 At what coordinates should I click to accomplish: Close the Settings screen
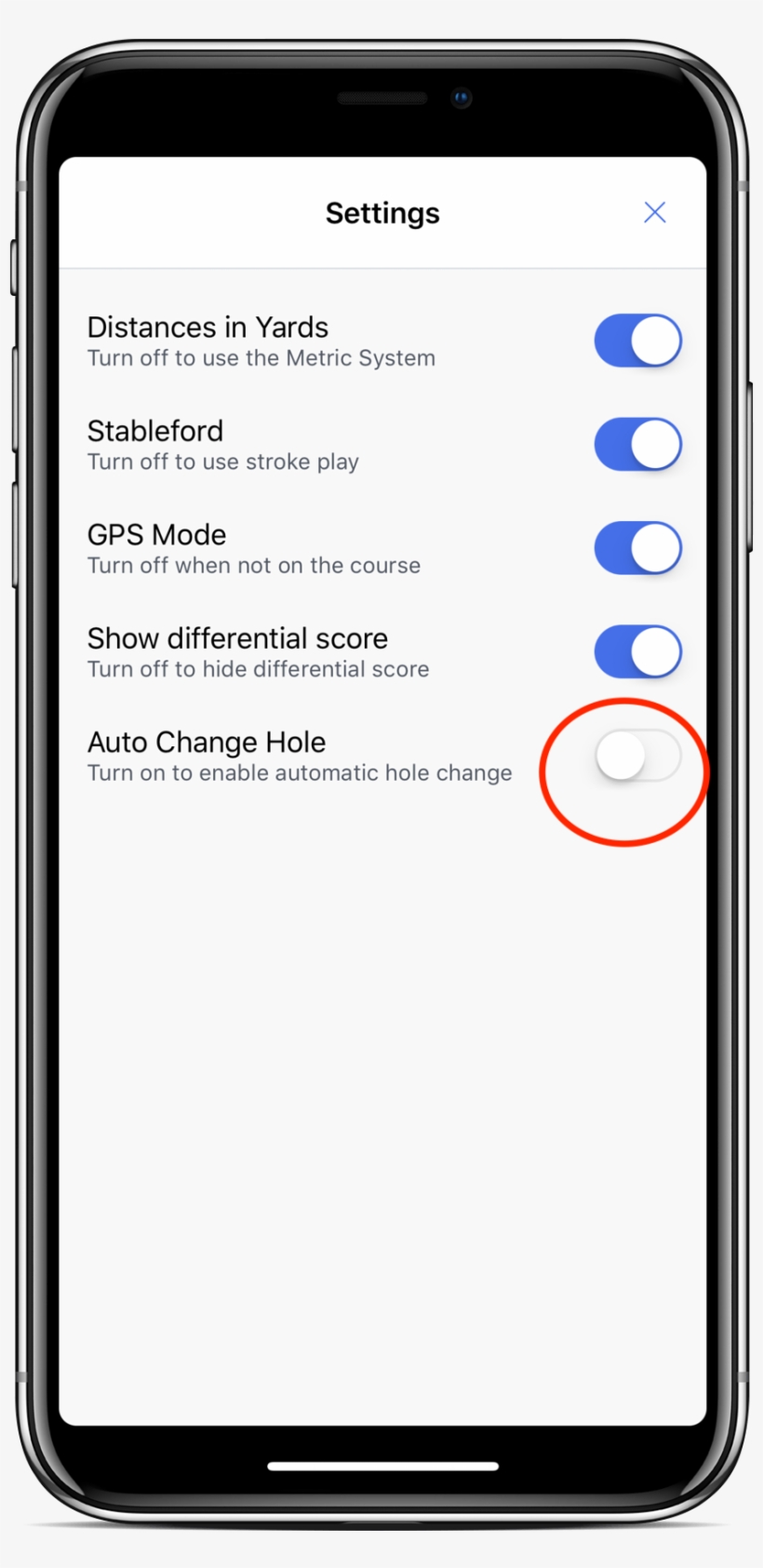(x=654, y=213)
